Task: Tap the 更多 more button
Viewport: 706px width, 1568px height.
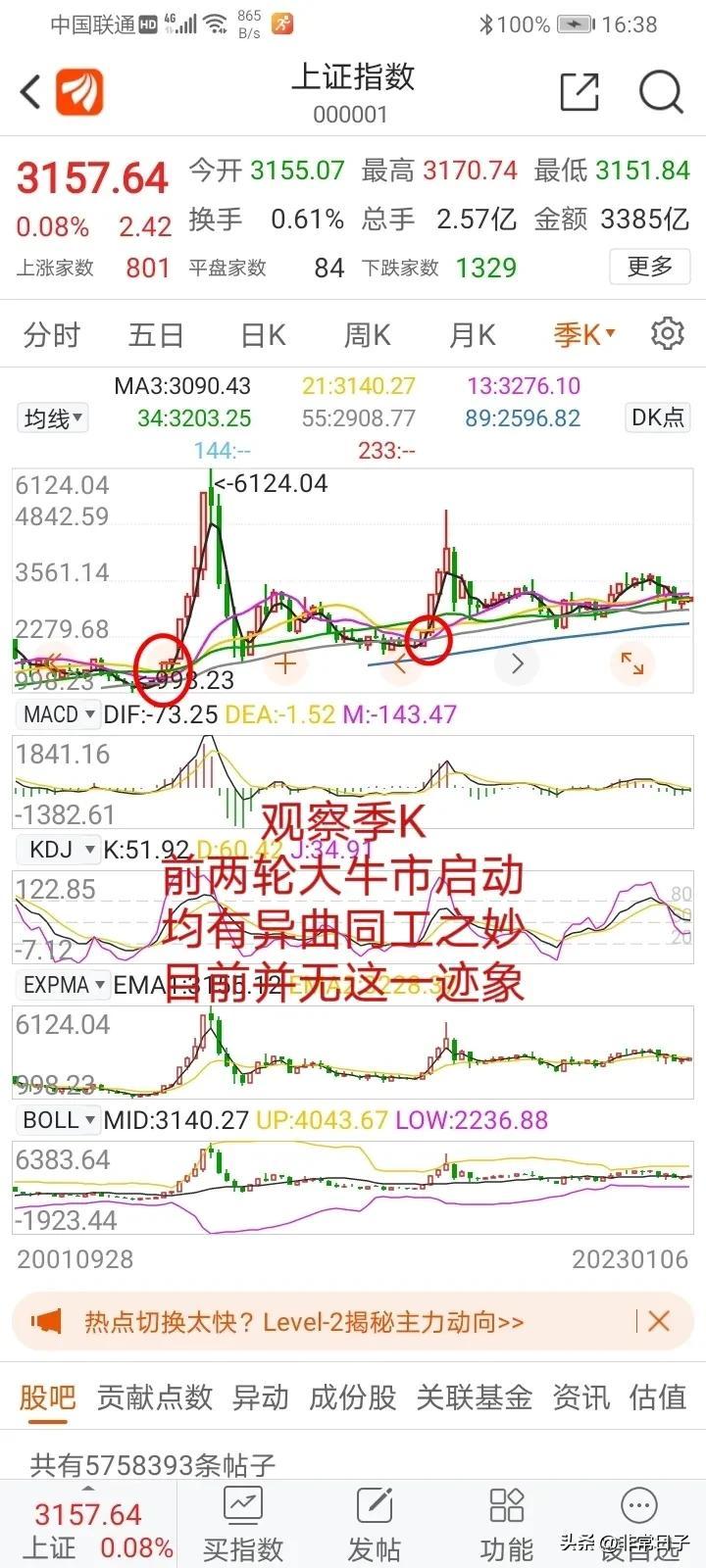Action: [649, 267]
